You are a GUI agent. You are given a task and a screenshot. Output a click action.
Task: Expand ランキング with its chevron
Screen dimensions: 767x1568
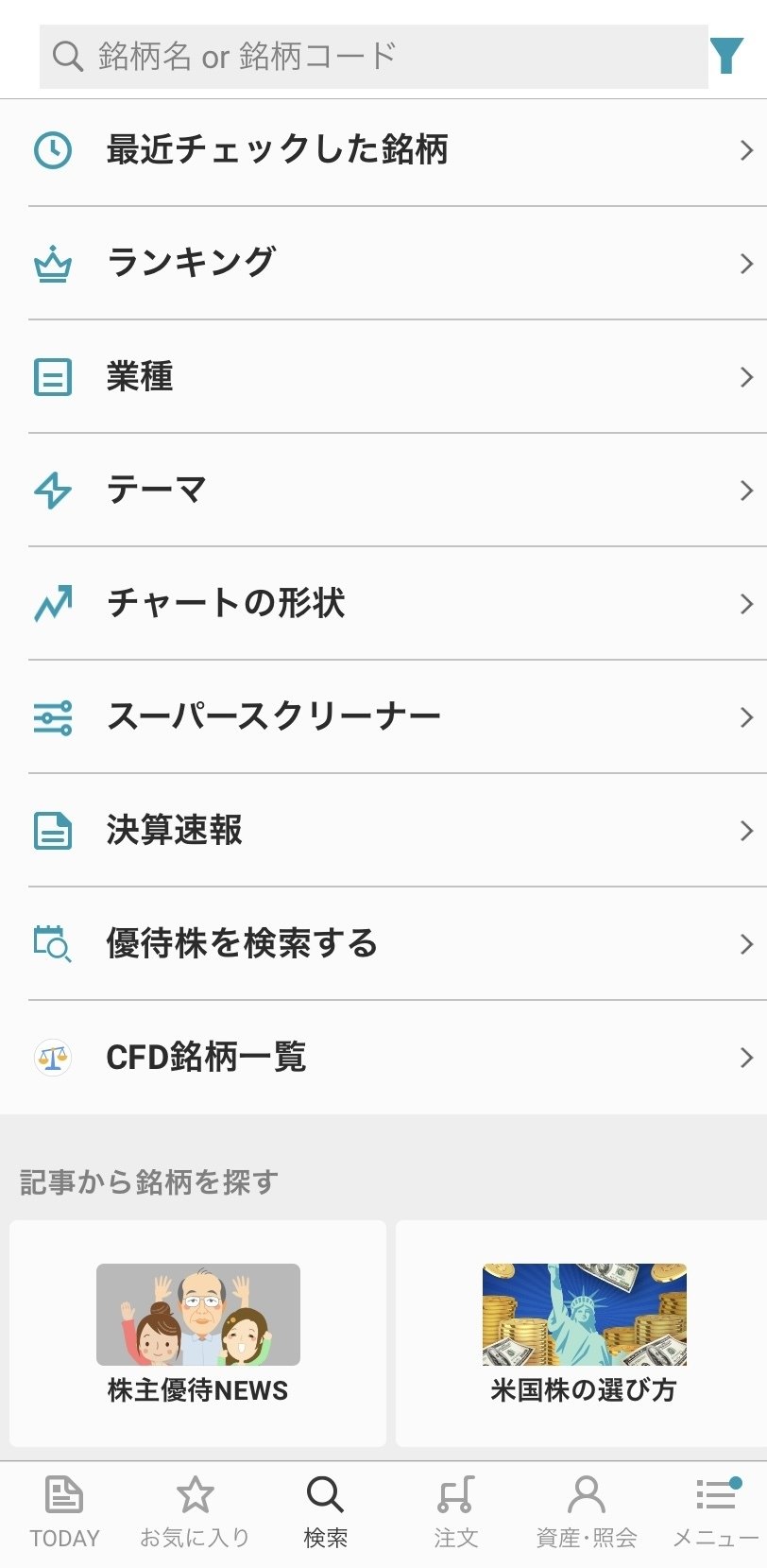pyautogui.click(x=745, y=263)
